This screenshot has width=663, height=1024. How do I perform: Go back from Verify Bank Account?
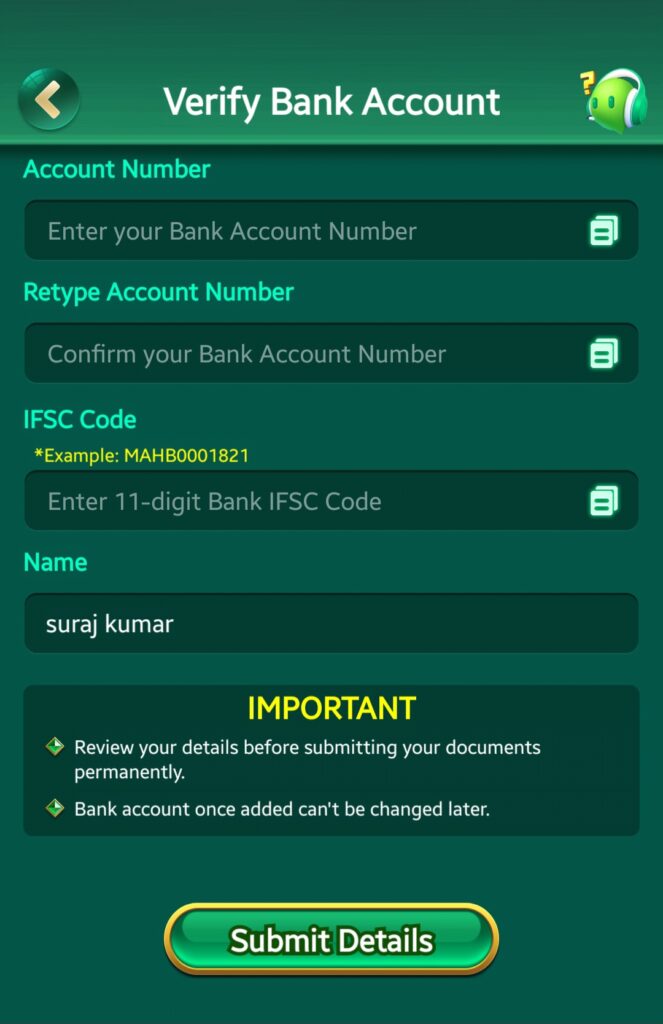(48, 99)
